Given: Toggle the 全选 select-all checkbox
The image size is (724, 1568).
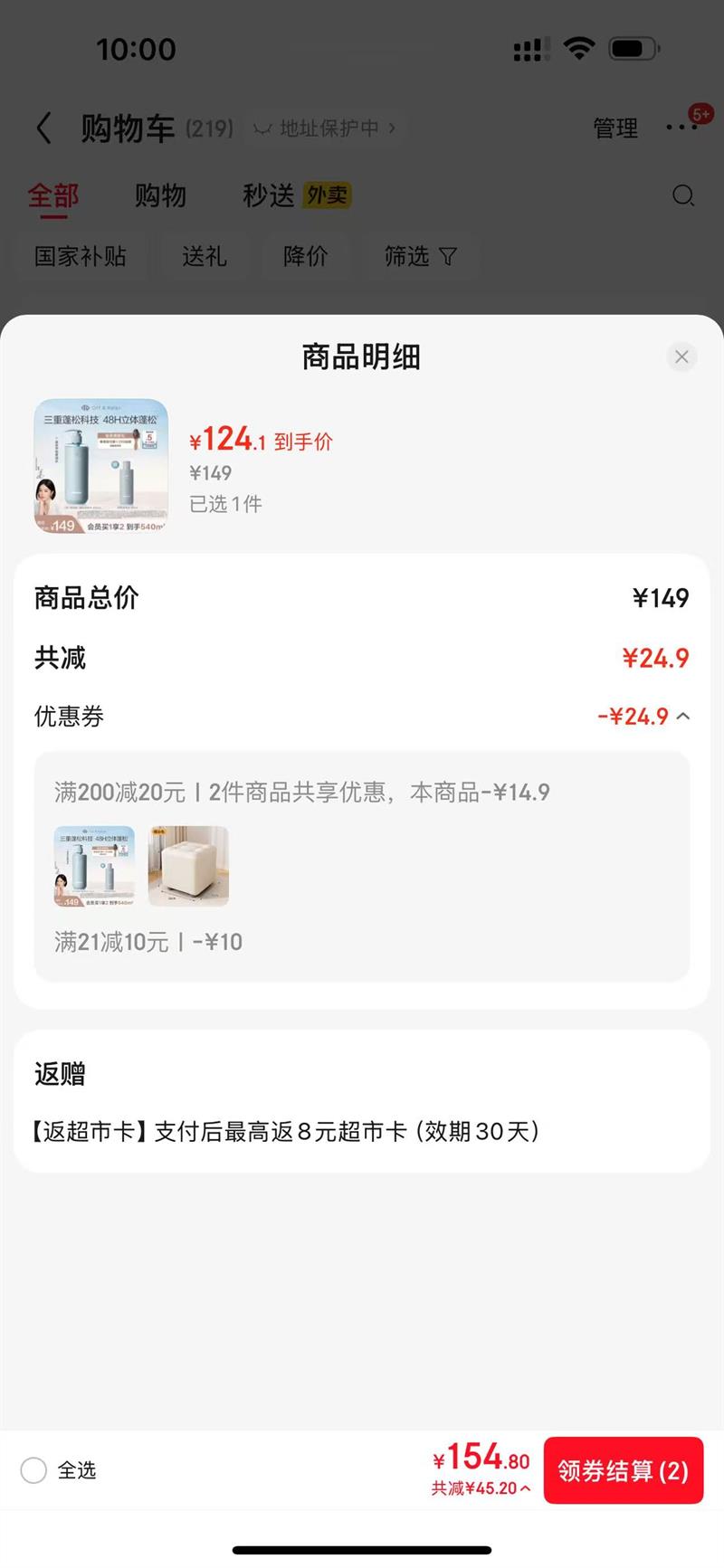Looking at the screenshot, I should coord(34,1470).
